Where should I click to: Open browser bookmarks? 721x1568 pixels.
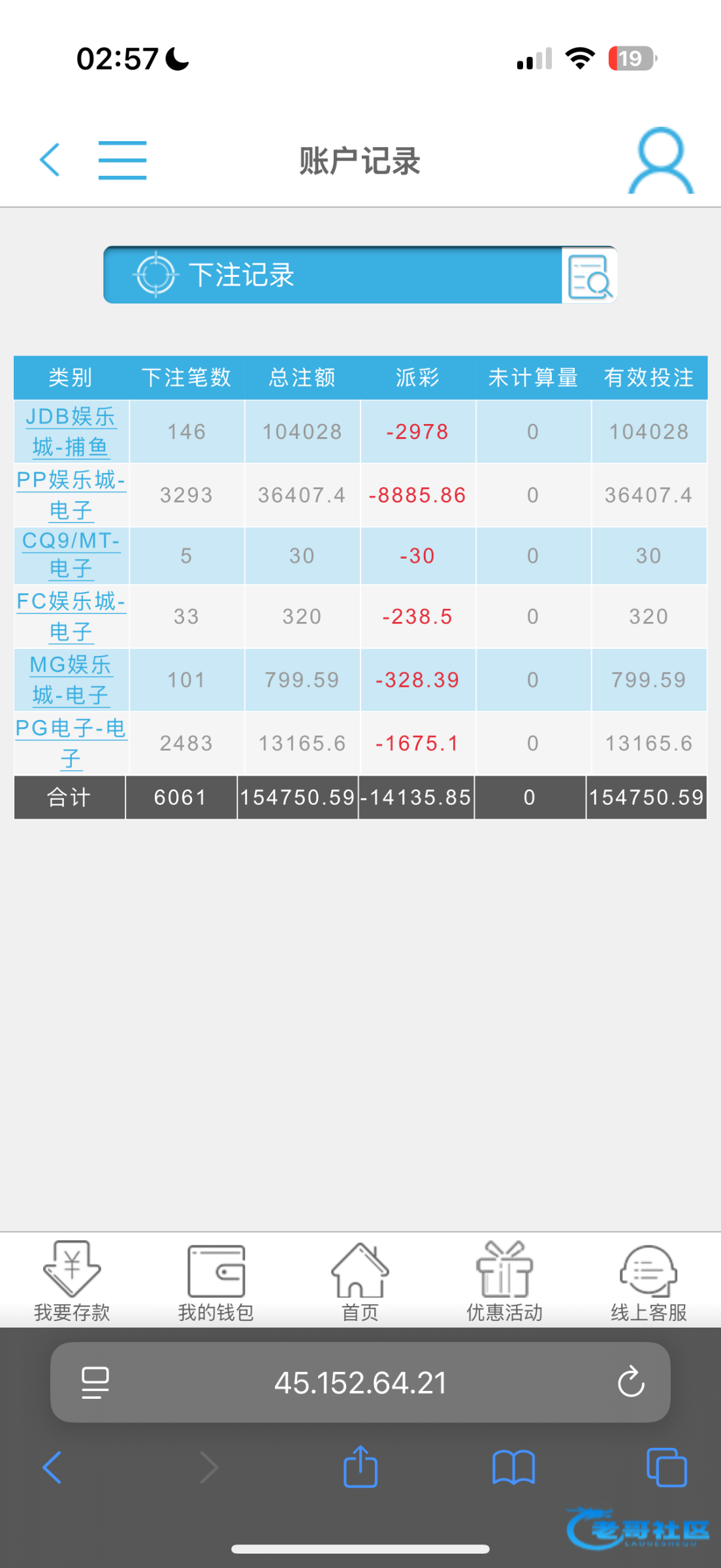pos(513,1467)
